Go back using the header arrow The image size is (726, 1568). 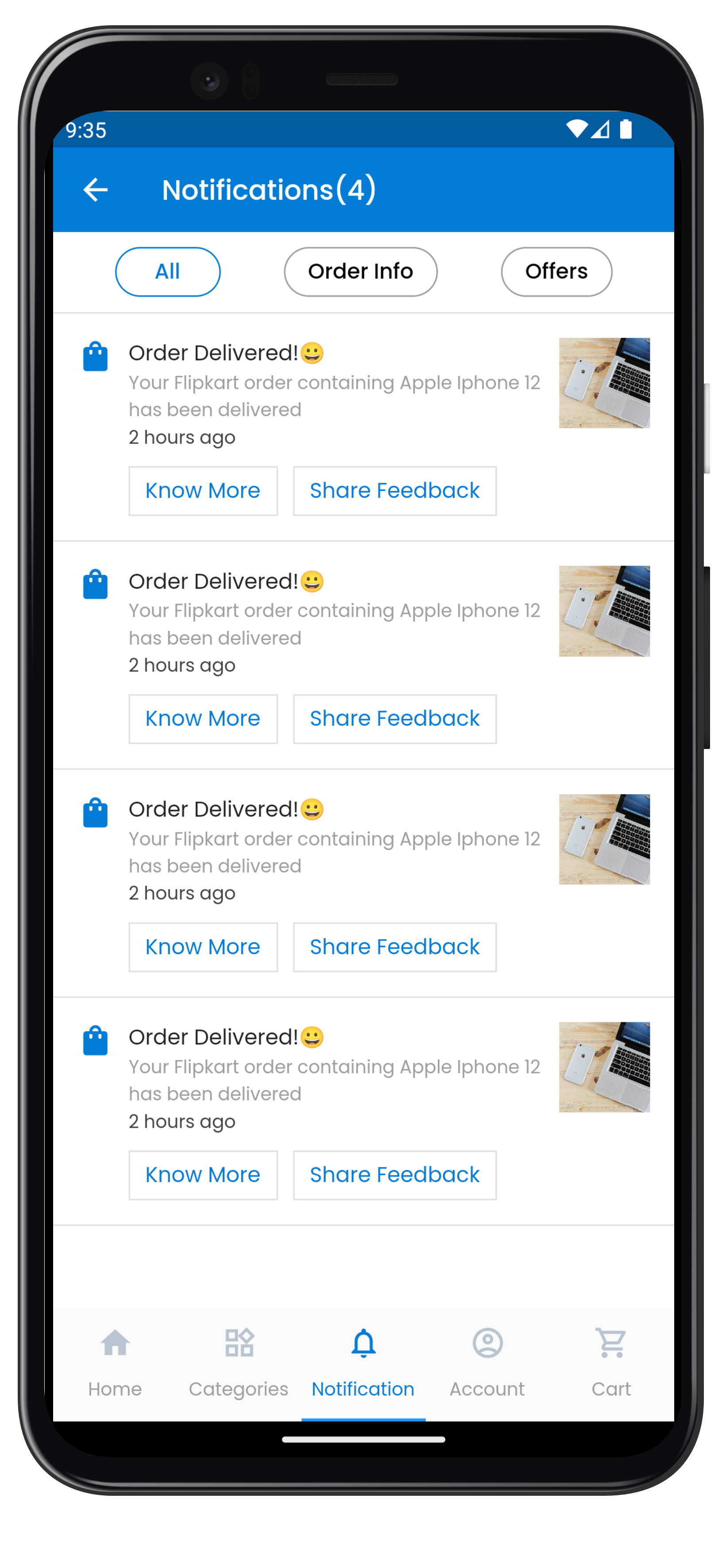pyautogui.click(x=96, y=190)
